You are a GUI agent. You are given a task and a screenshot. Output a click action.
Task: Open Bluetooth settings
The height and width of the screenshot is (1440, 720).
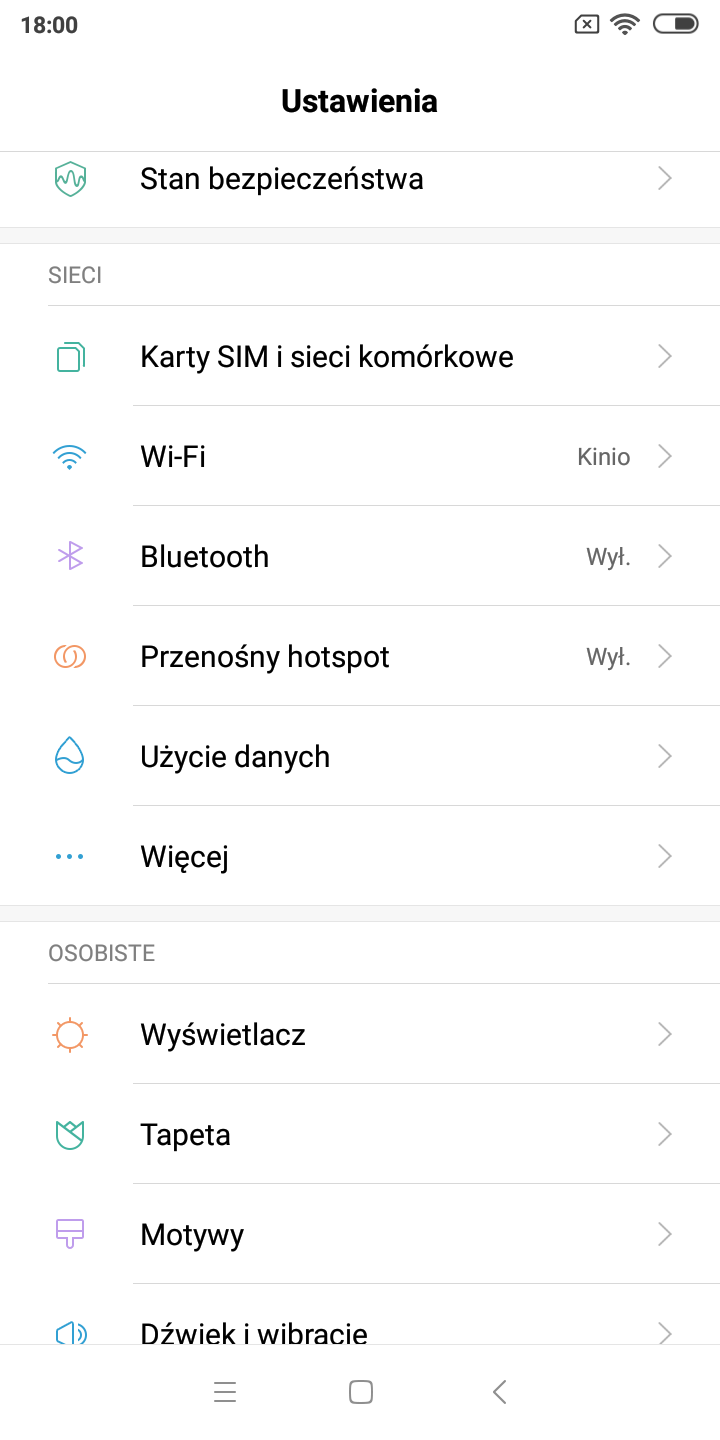(x=360, y=556)
